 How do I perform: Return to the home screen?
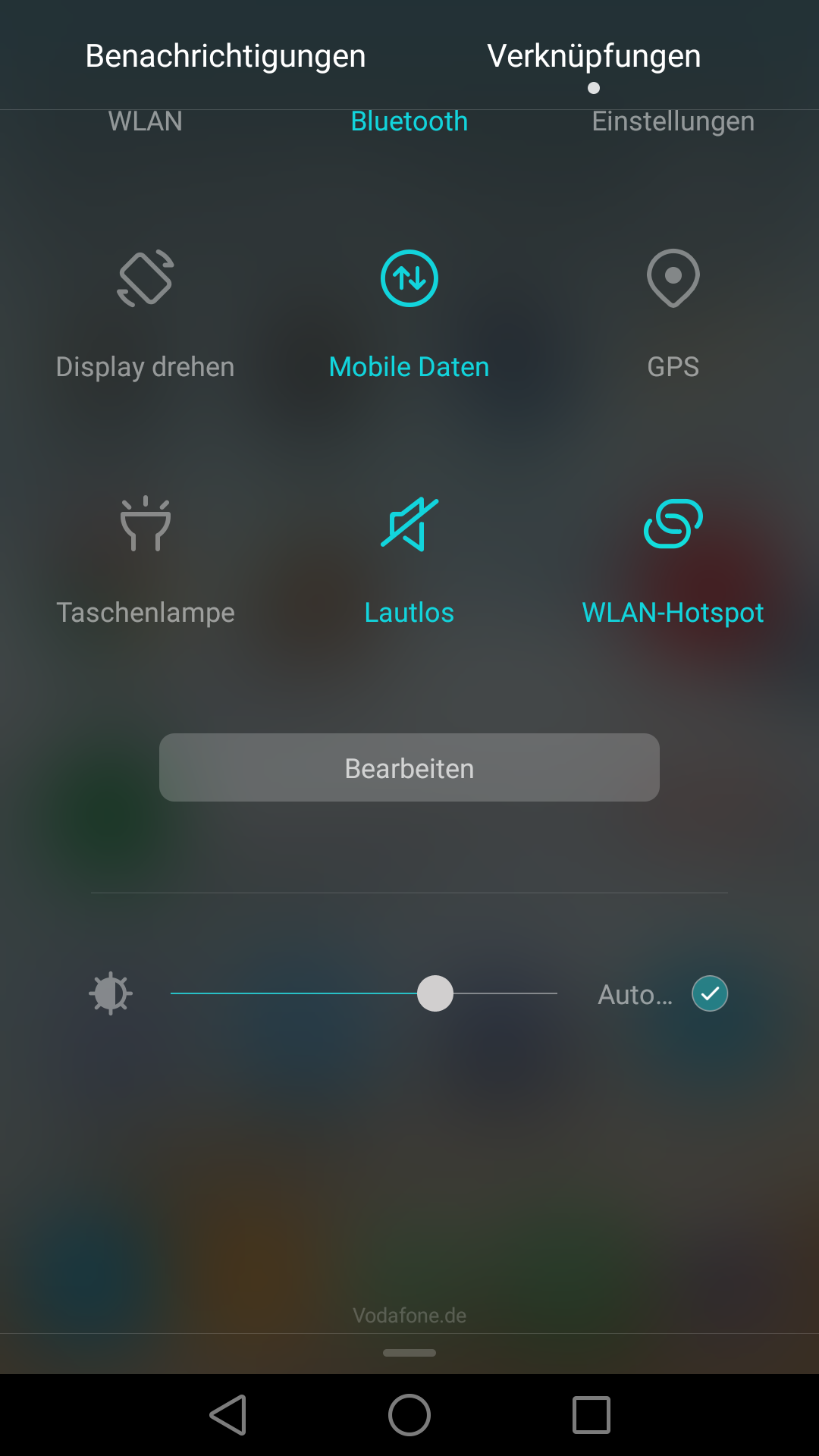(409, 1415)
